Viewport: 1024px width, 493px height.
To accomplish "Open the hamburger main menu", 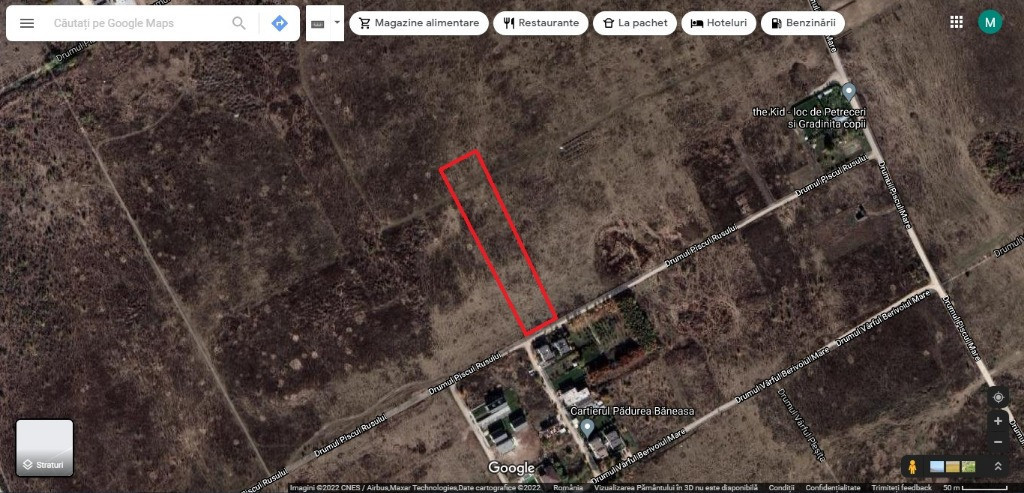I will tap(27, 23).
